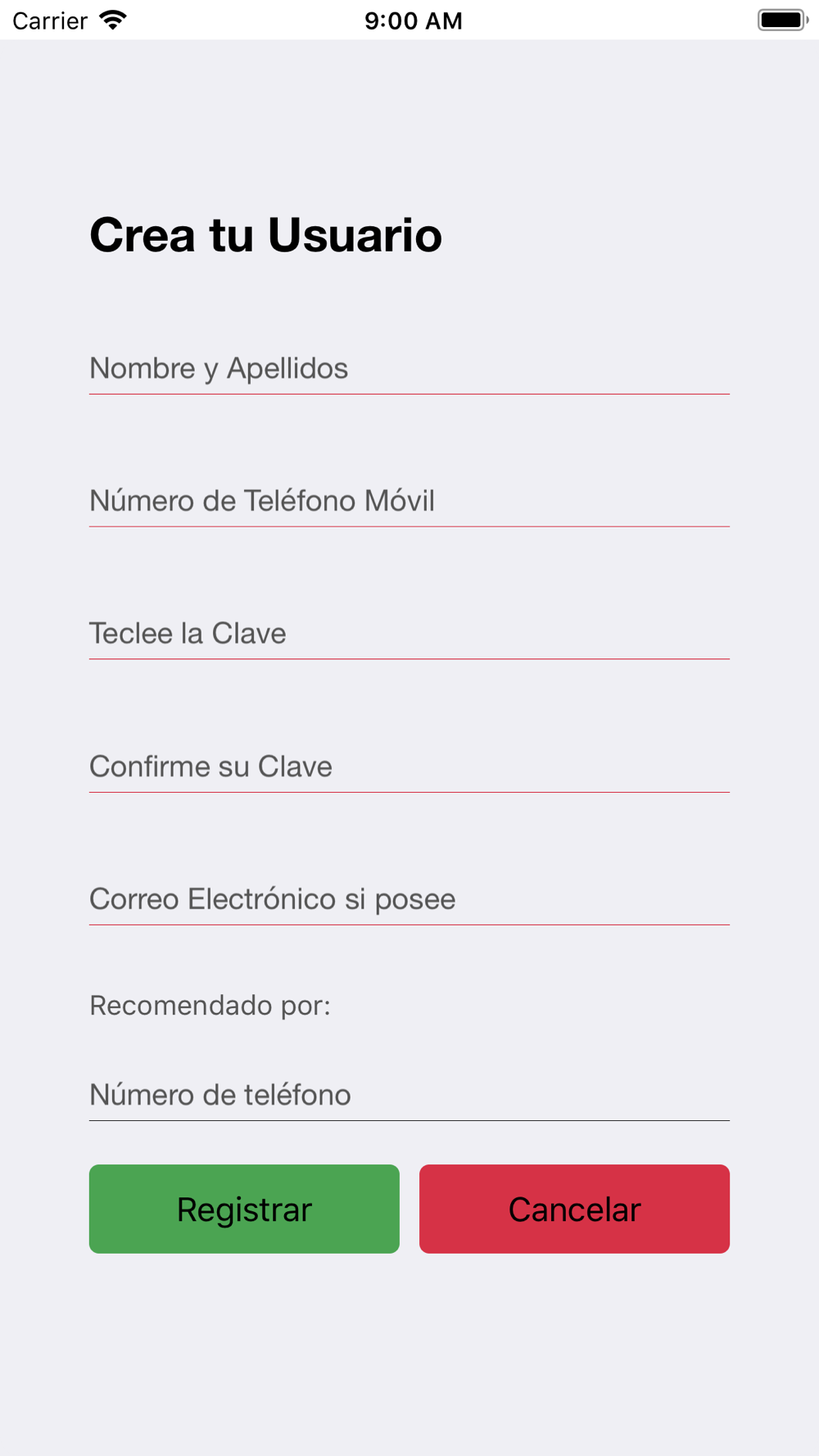Focus the Correo Electrónico si posee field
The width and height of the screenshot is (819, 1456).
(x=409, y=899)
